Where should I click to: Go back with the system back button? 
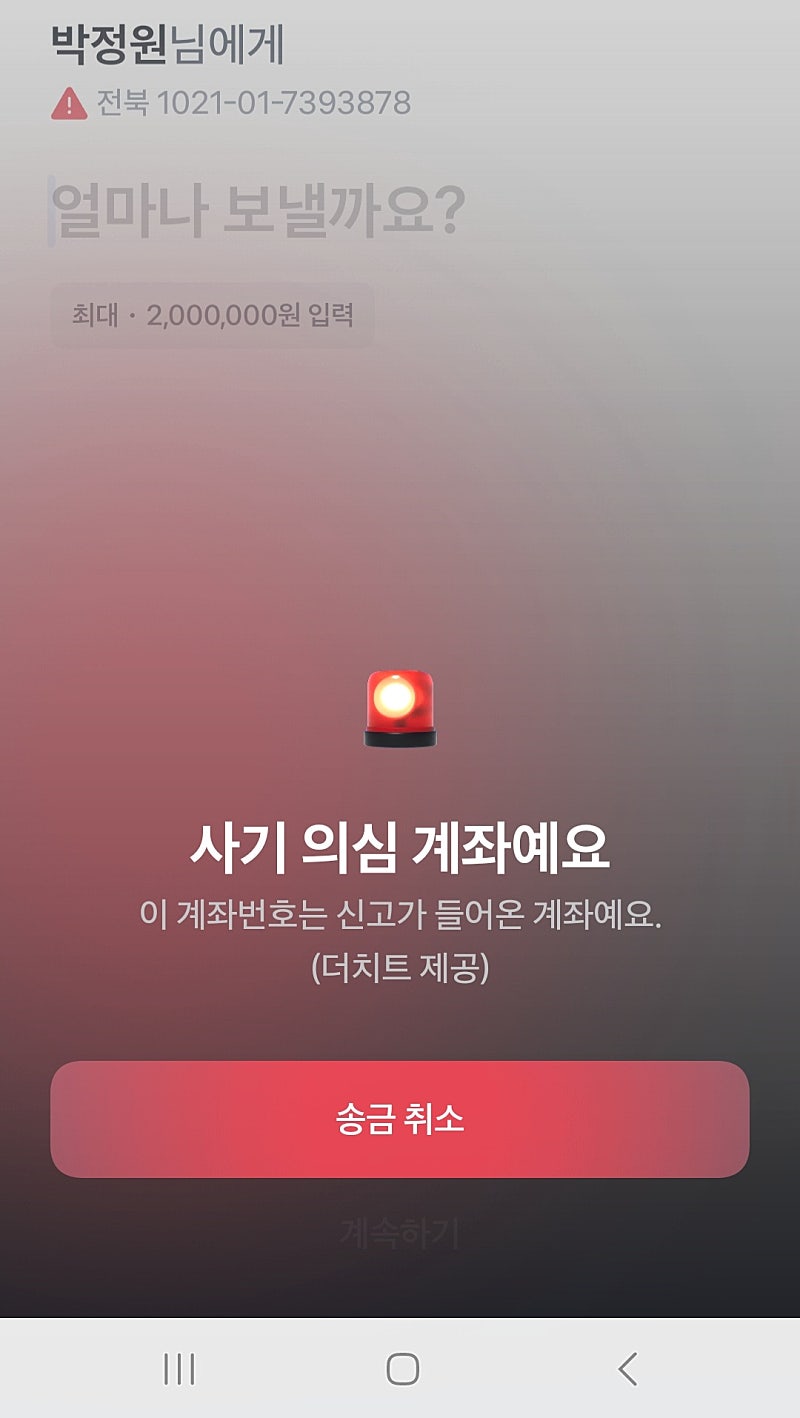click(x=627, y=1369)
